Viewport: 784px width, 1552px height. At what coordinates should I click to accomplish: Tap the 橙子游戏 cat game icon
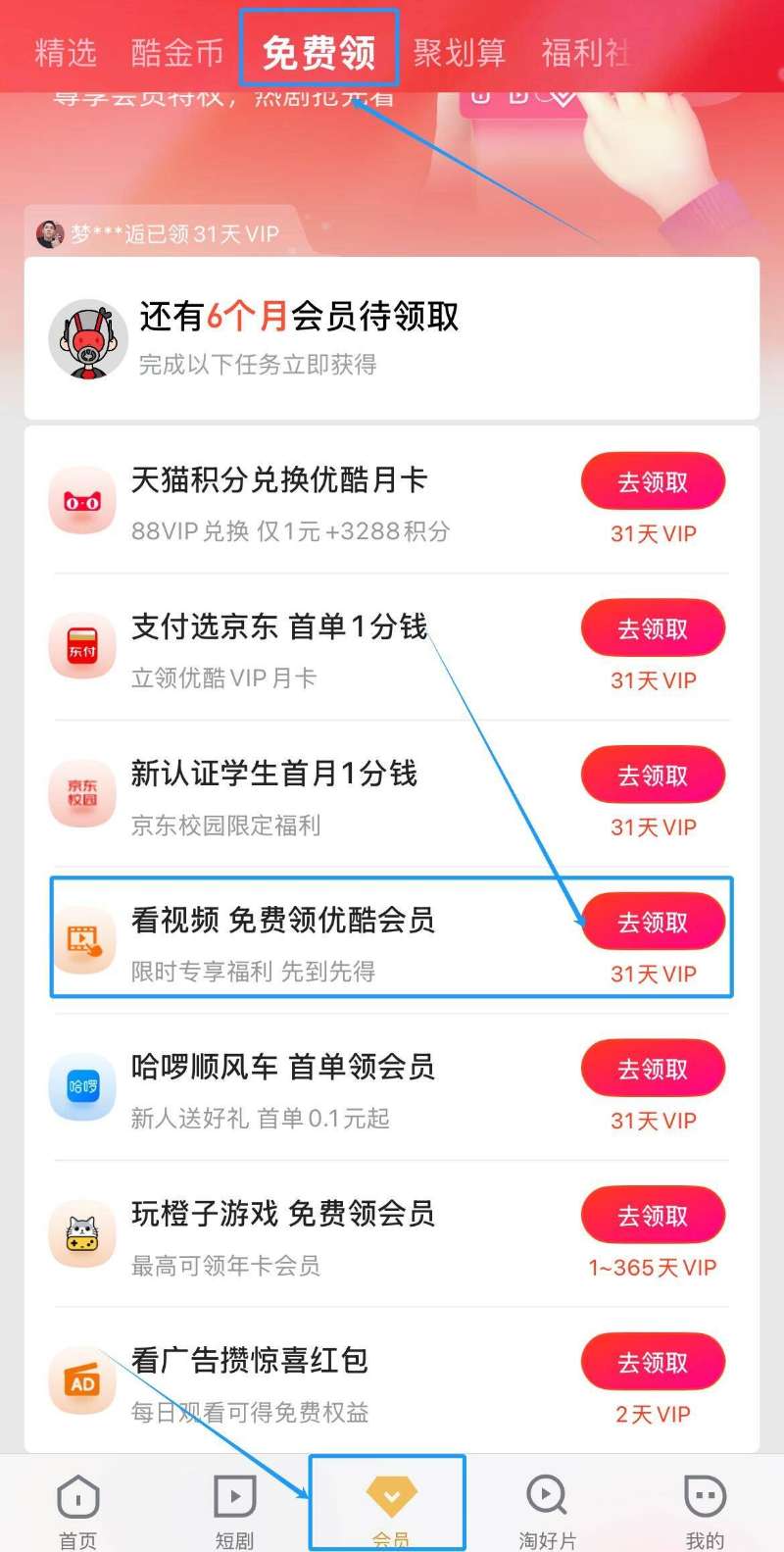82,1233
